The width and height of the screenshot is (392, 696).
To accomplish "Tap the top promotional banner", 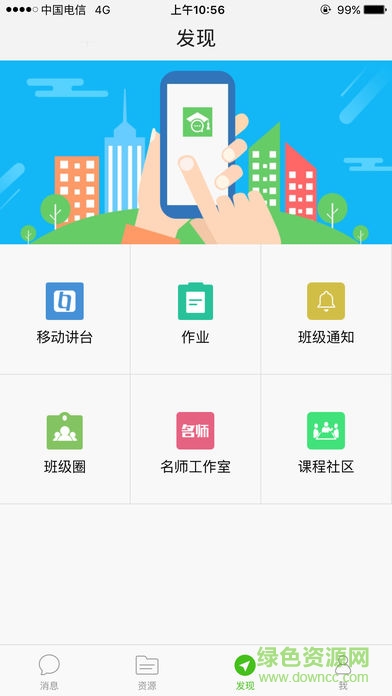I will tap(196, 152).
